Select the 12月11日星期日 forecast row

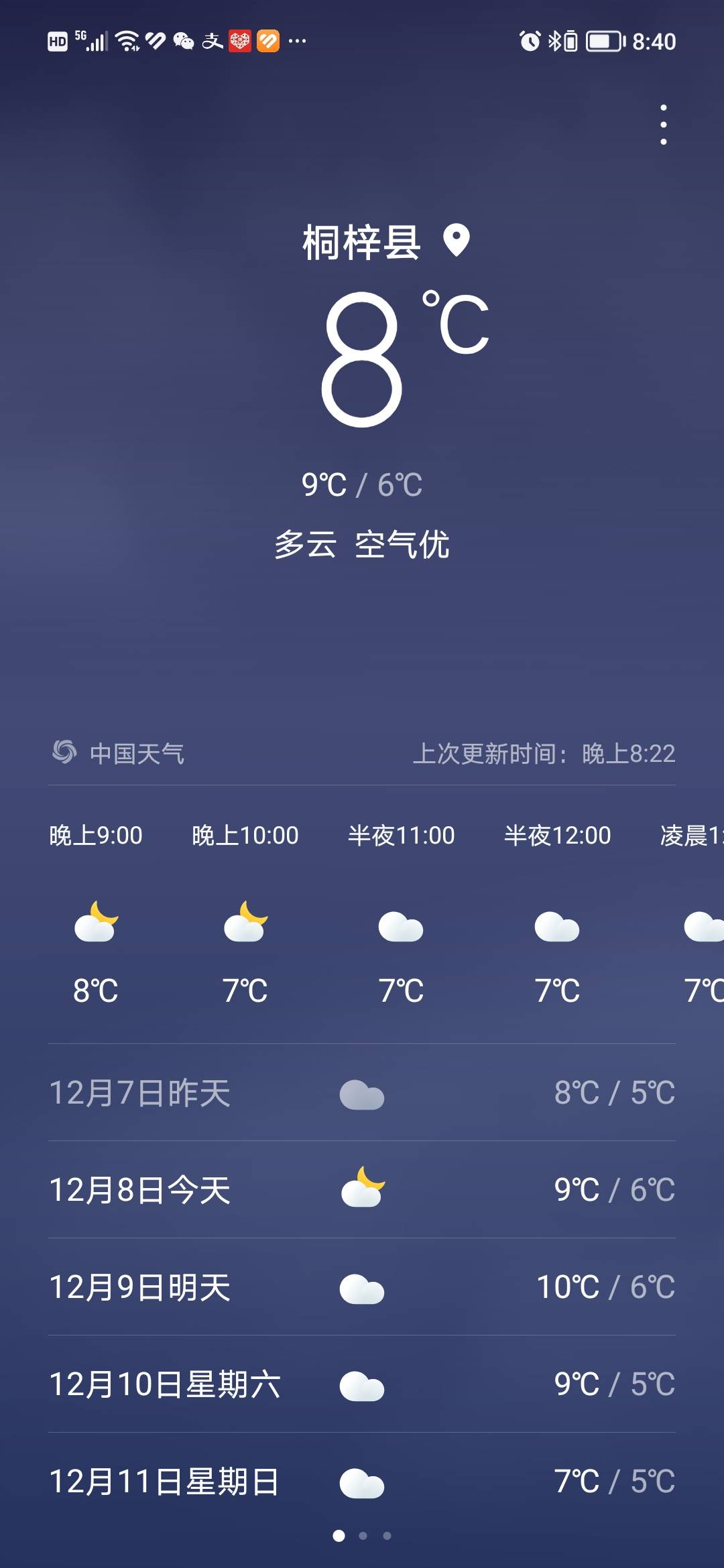coord(362,1482)
